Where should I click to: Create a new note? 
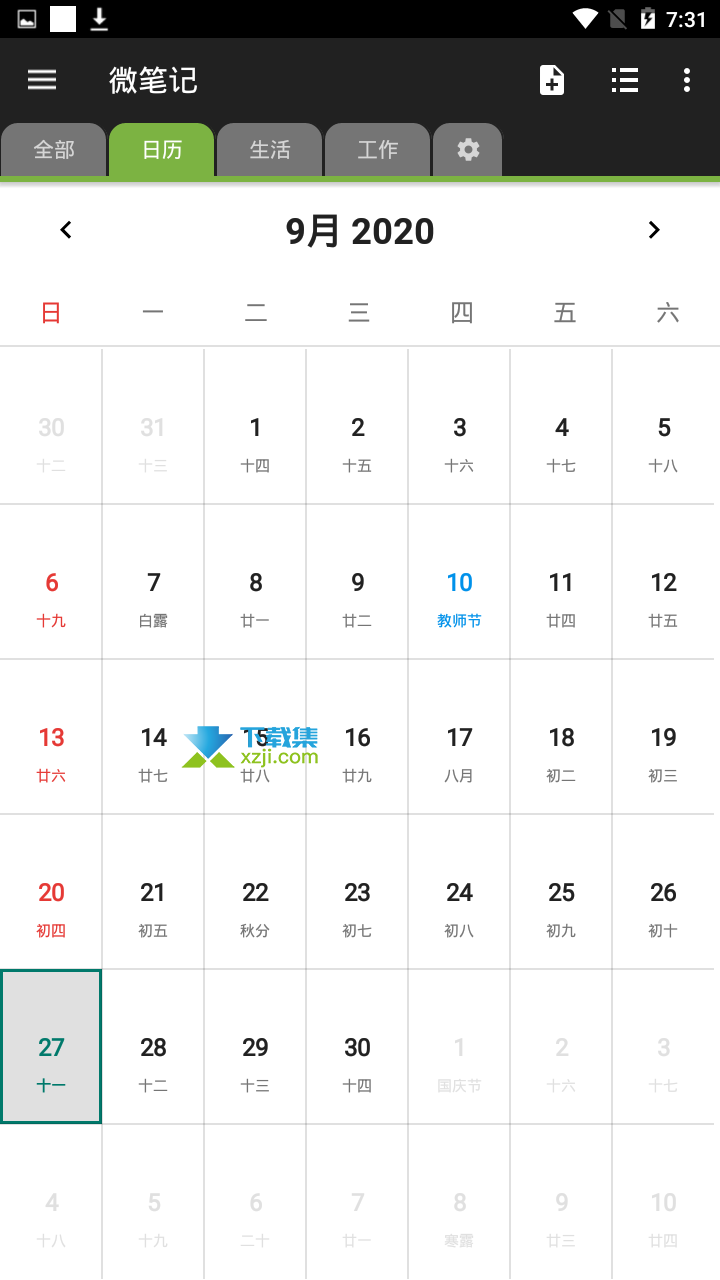[552, 80]
